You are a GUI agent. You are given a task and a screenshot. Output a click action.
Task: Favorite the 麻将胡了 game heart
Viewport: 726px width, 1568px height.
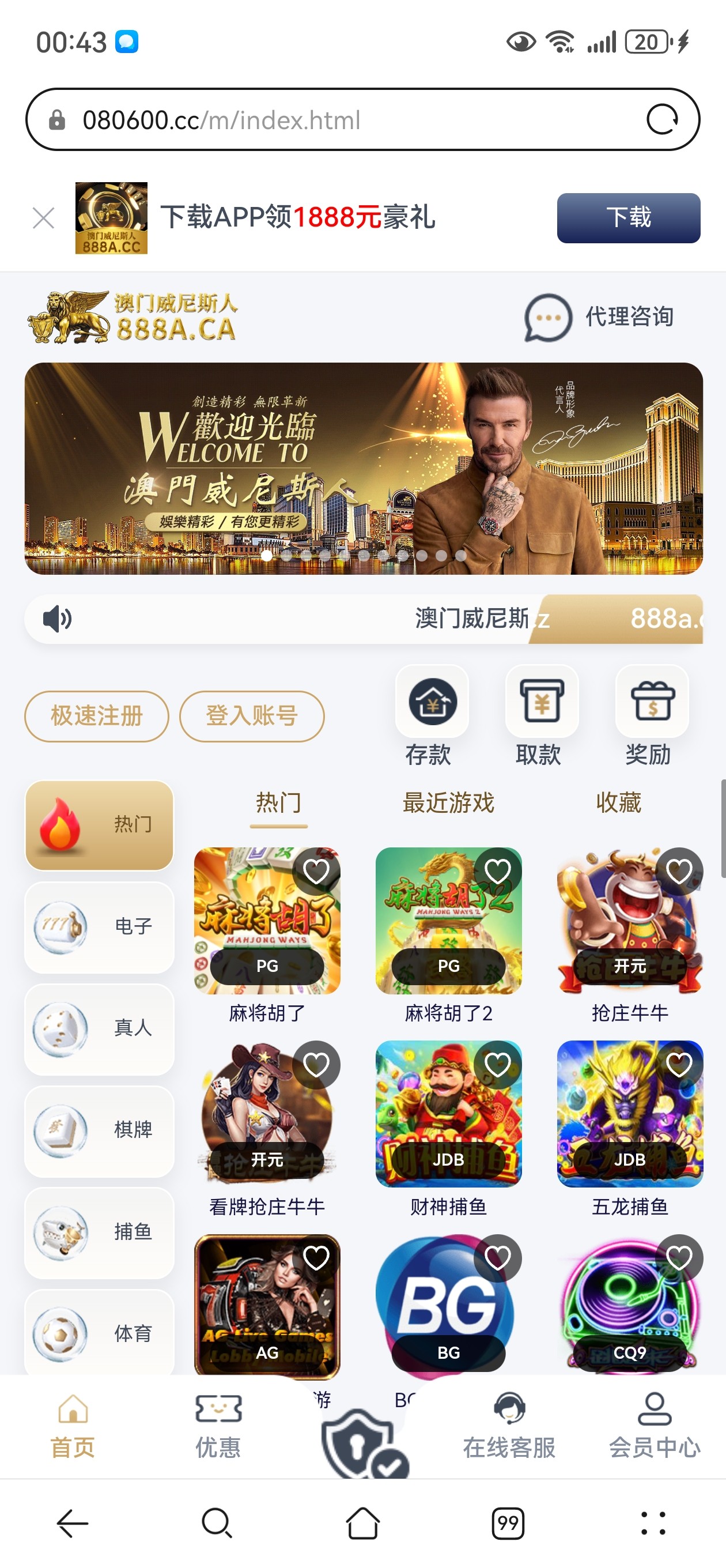[x=316, y=871]
